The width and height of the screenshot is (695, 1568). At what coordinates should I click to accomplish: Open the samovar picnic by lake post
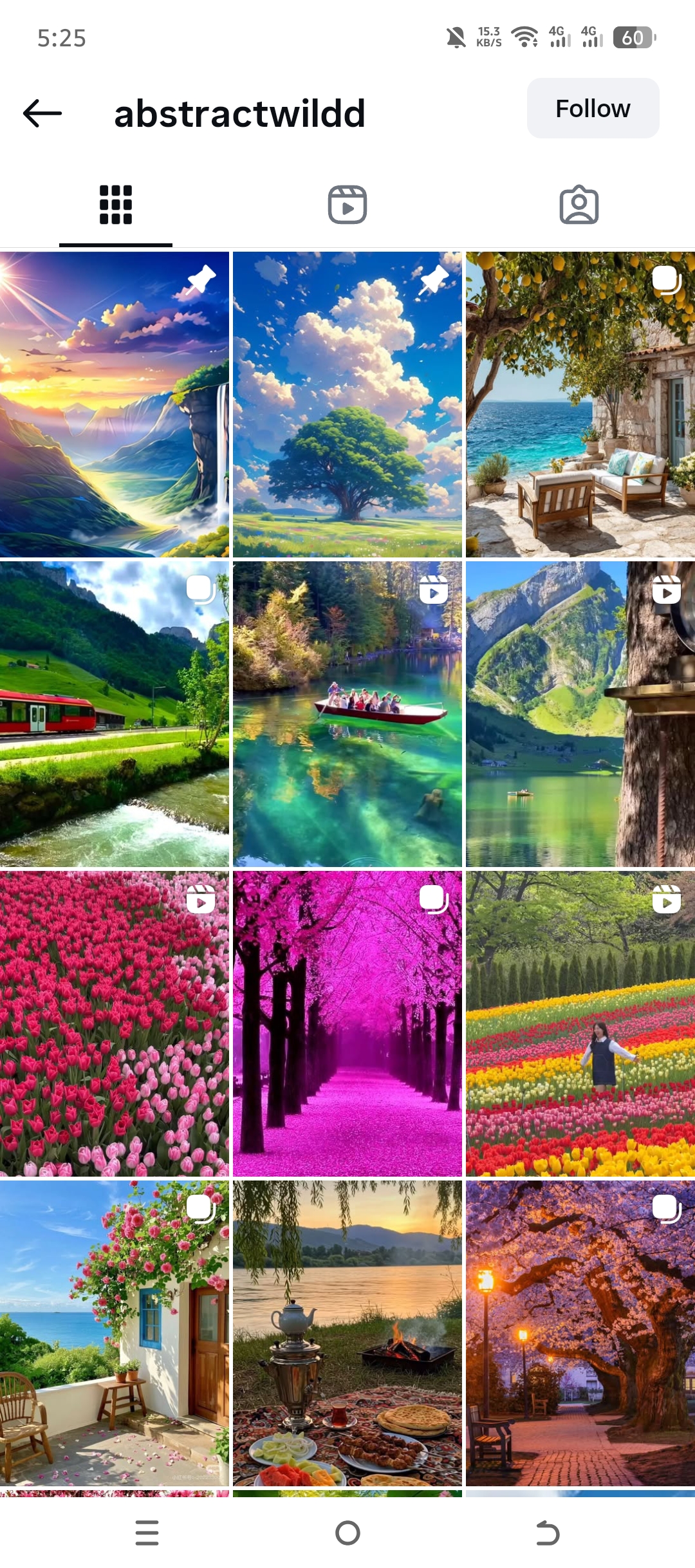(x=347, y=1333)
